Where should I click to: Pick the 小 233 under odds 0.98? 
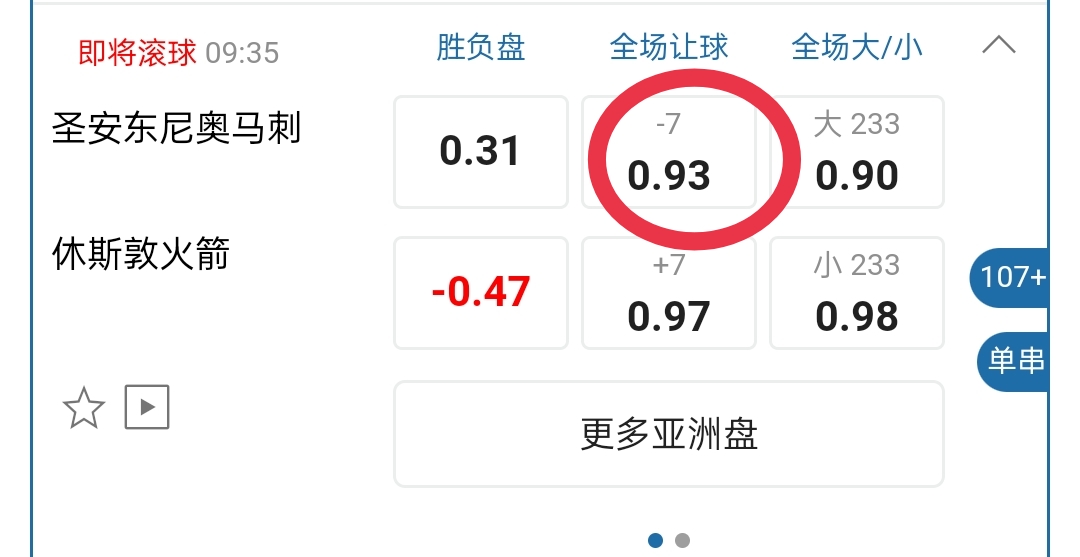857,293
